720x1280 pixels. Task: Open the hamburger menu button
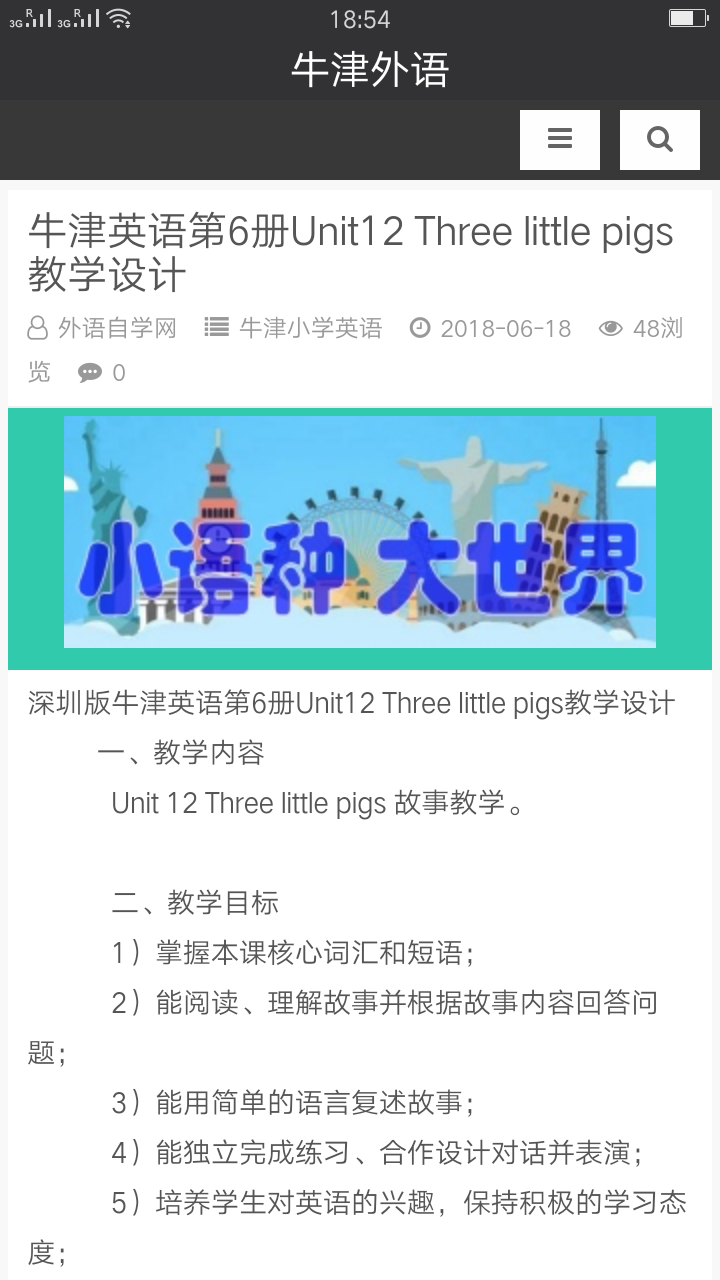(x=560, y=140)
